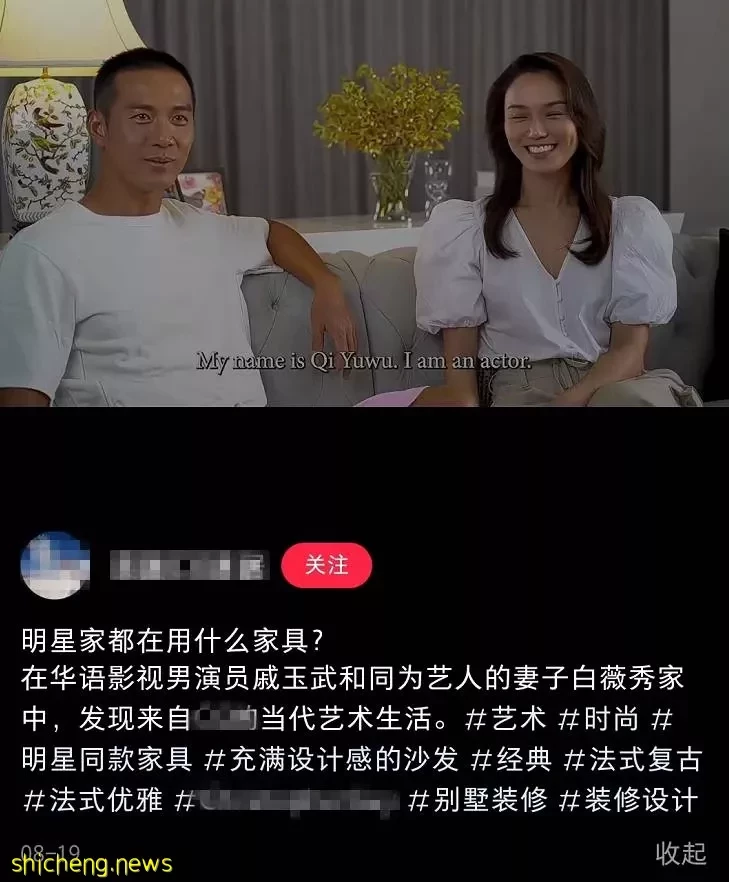View the #充满设计感的沙发 hashtag page
Image resolution: width=729 pixels, height=882 pixels.
click(331, 759)
